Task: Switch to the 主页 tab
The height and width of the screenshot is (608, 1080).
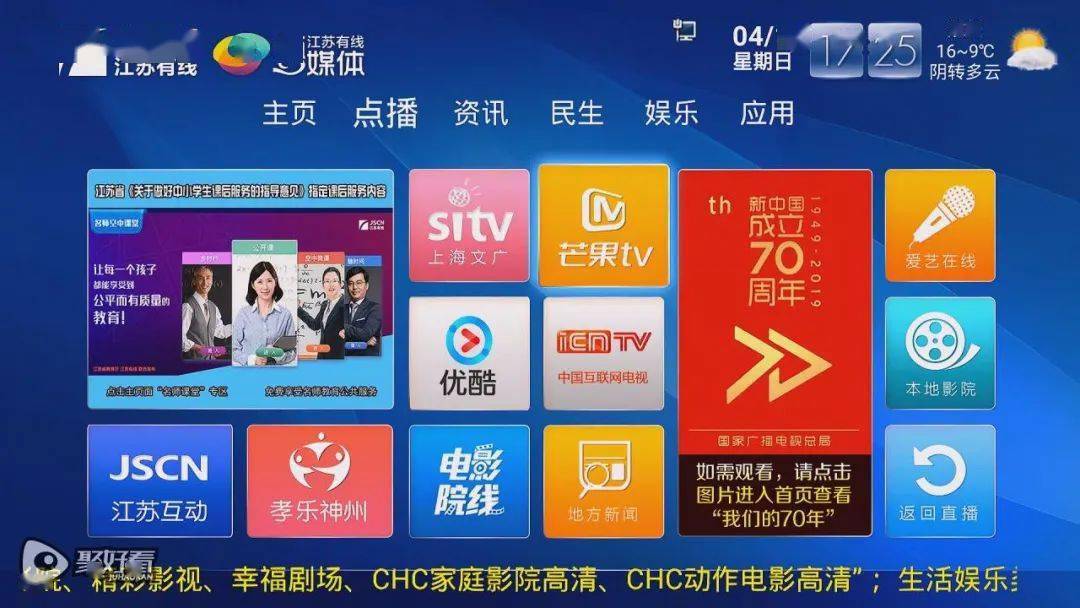Action: click(289, 113)
